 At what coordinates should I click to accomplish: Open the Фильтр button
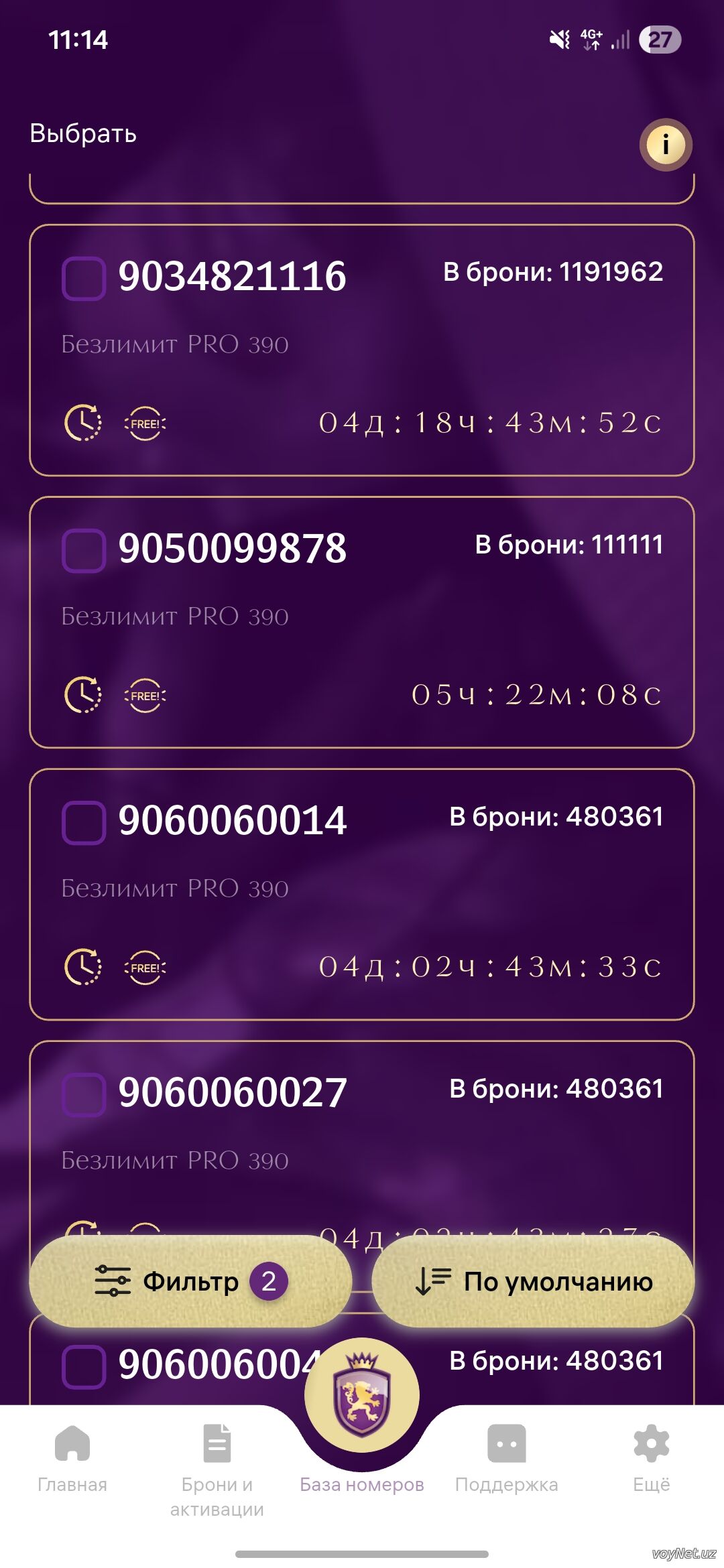(191, 1281)
